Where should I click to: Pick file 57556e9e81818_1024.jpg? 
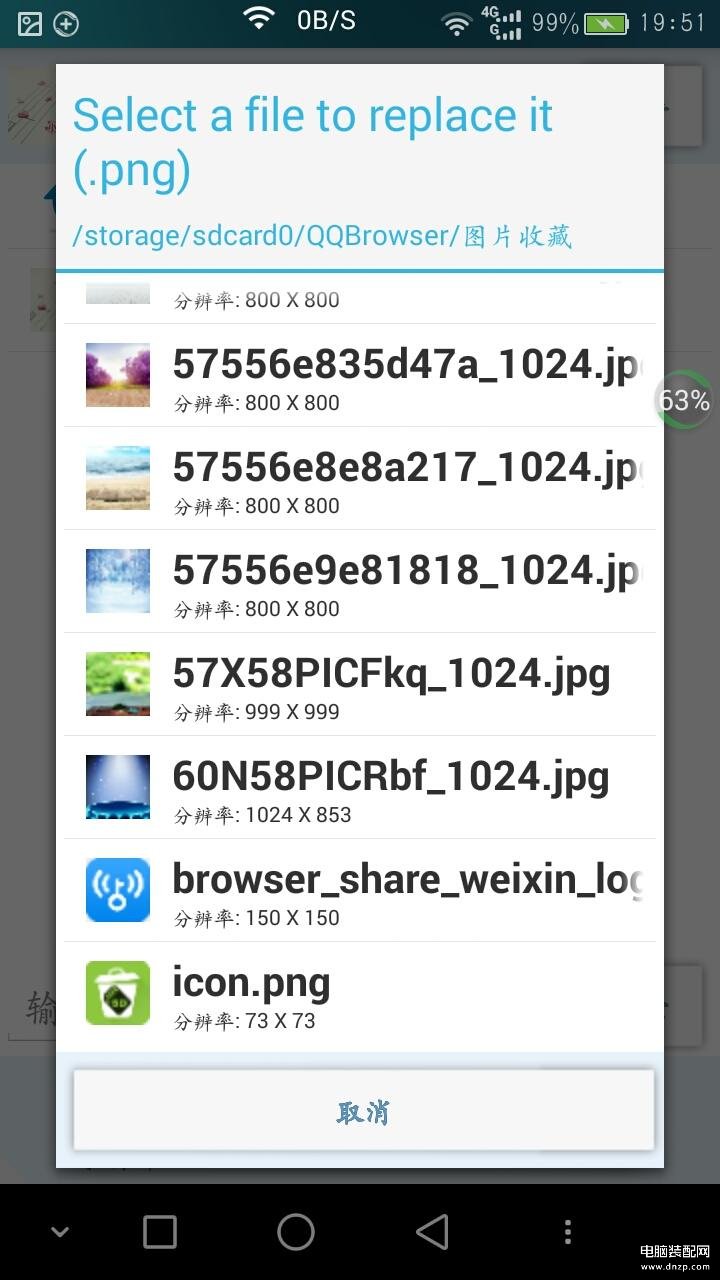click(360, 581)
